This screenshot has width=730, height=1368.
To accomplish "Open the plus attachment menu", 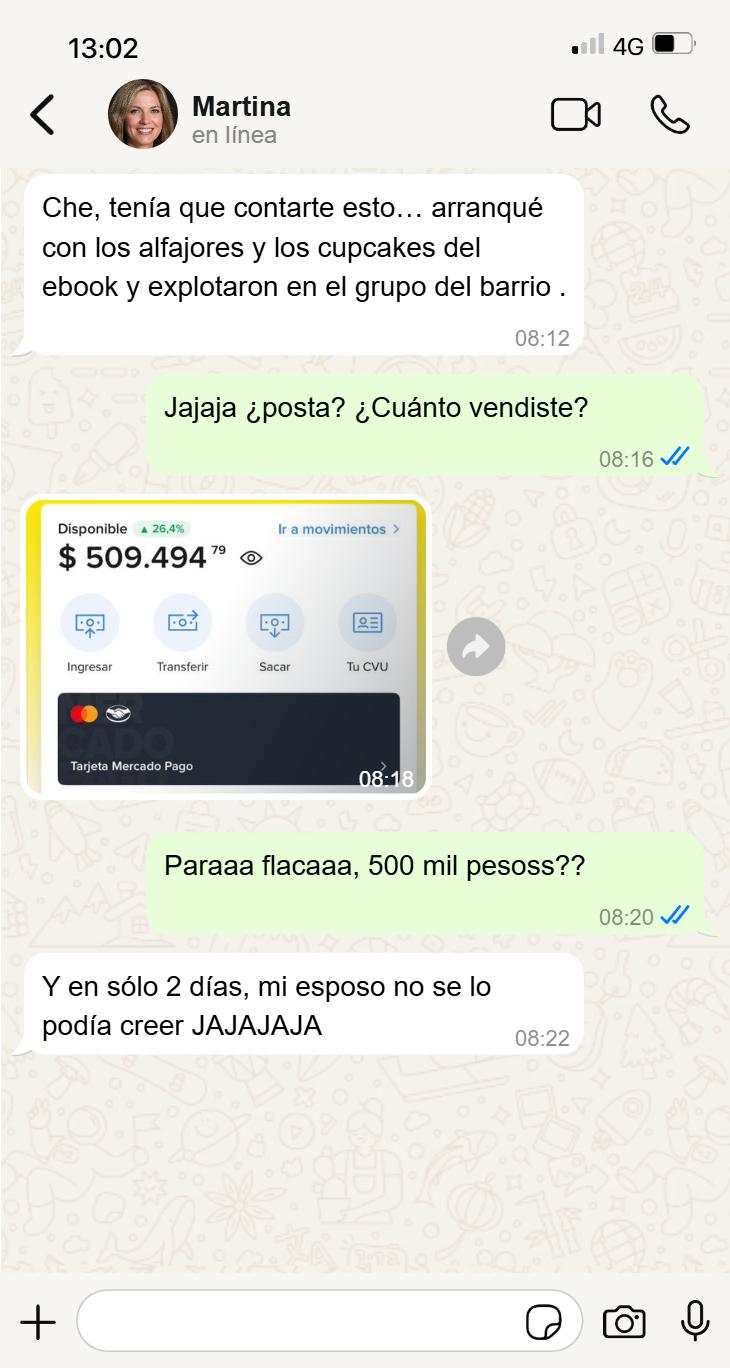I will coord(38,1322).
